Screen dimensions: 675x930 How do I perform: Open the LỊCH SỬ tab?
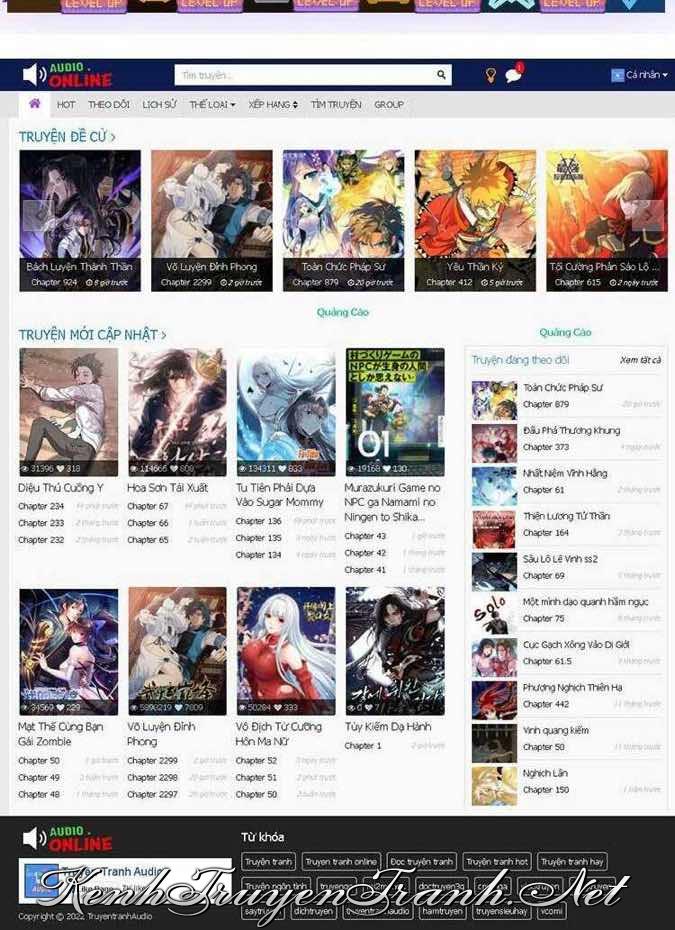coord(159,104)
